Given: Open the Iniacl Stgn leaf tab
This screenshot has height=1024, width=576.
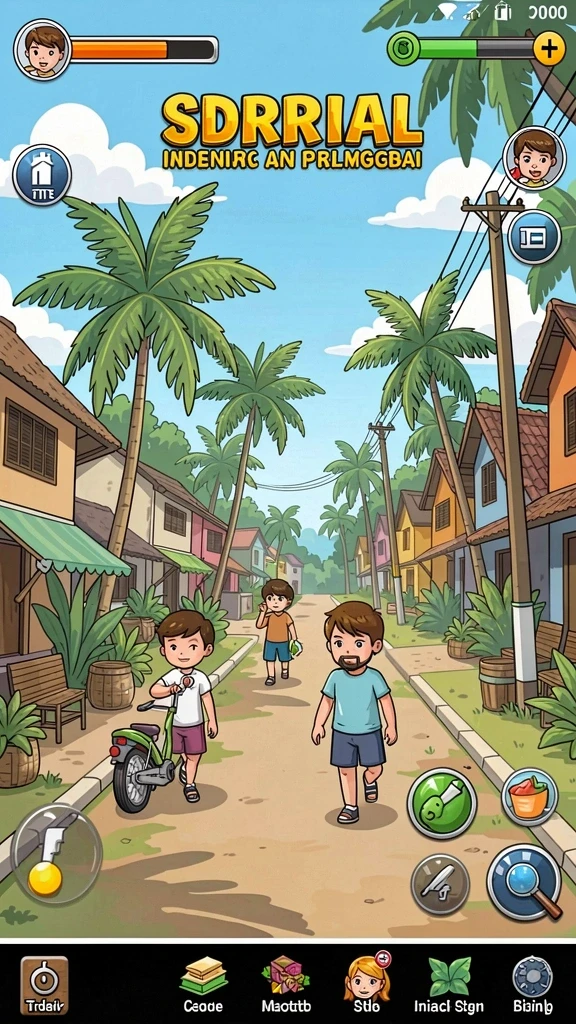Looking at the screenshot, I should coord(449,986).
